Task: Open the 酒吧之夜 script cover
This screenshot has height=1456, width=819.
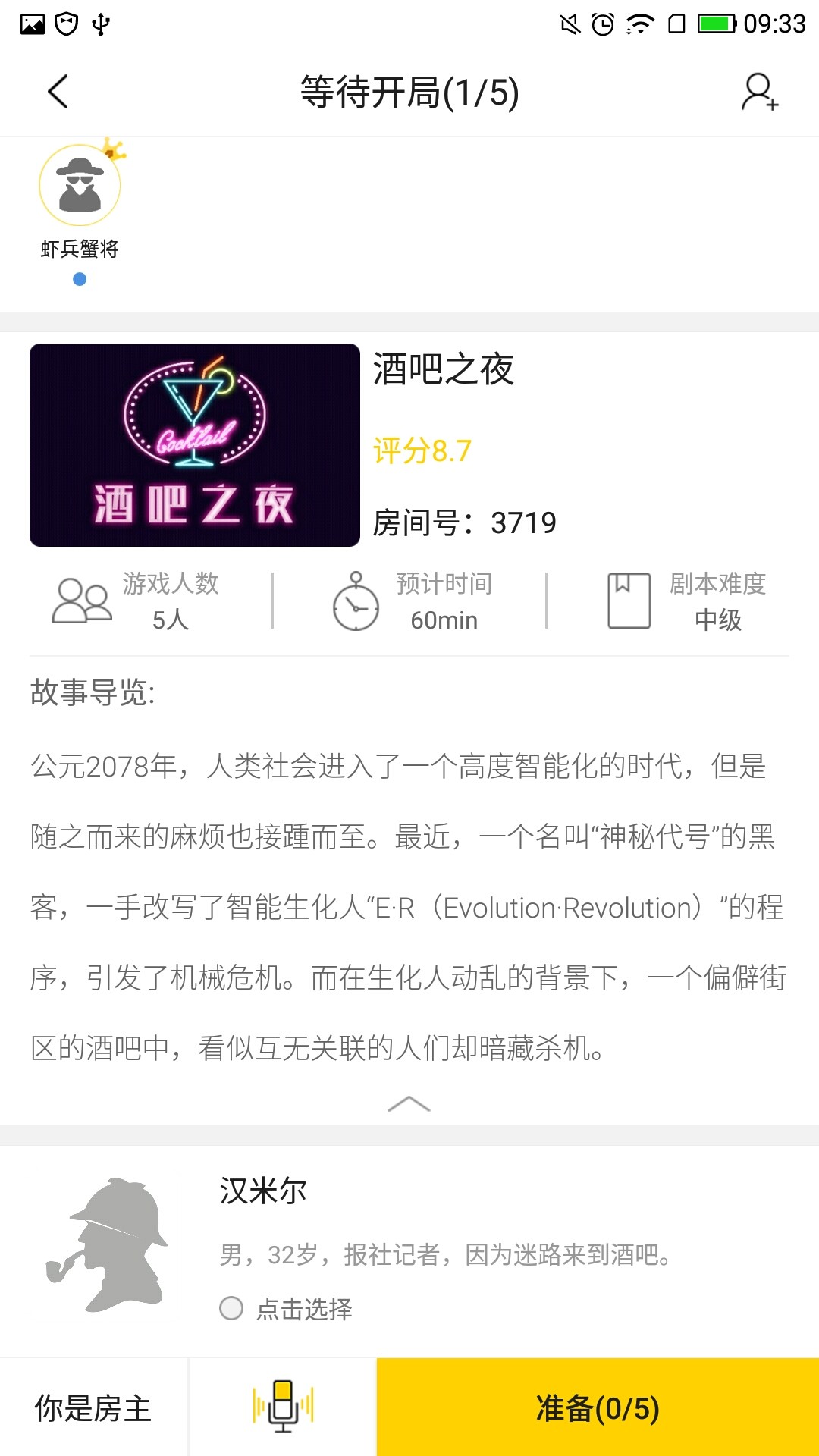Action: pyautogui.click(x=195, y=445)
